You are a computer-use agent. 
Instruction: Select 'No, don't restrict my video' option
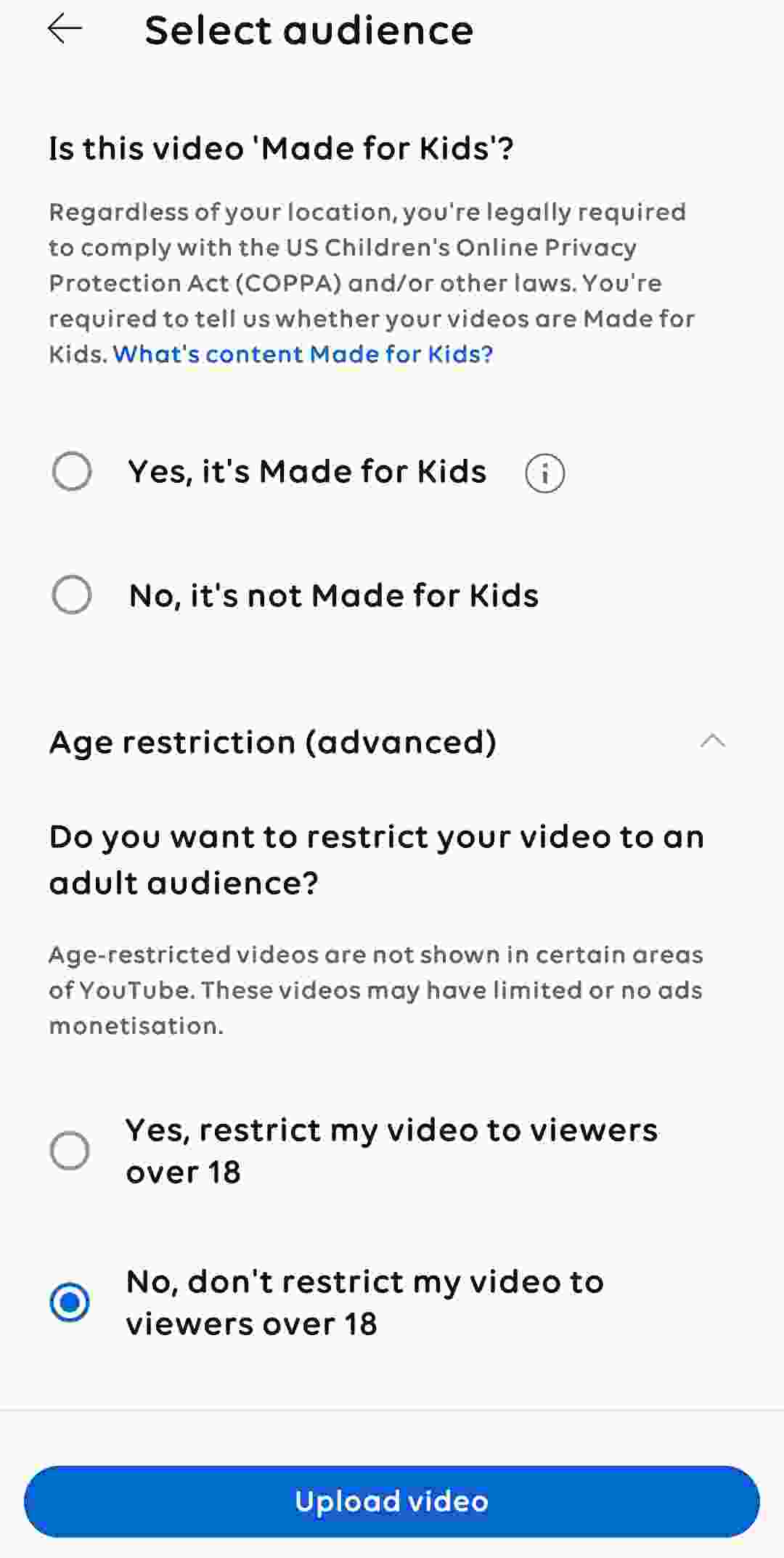coord(70,1302)
